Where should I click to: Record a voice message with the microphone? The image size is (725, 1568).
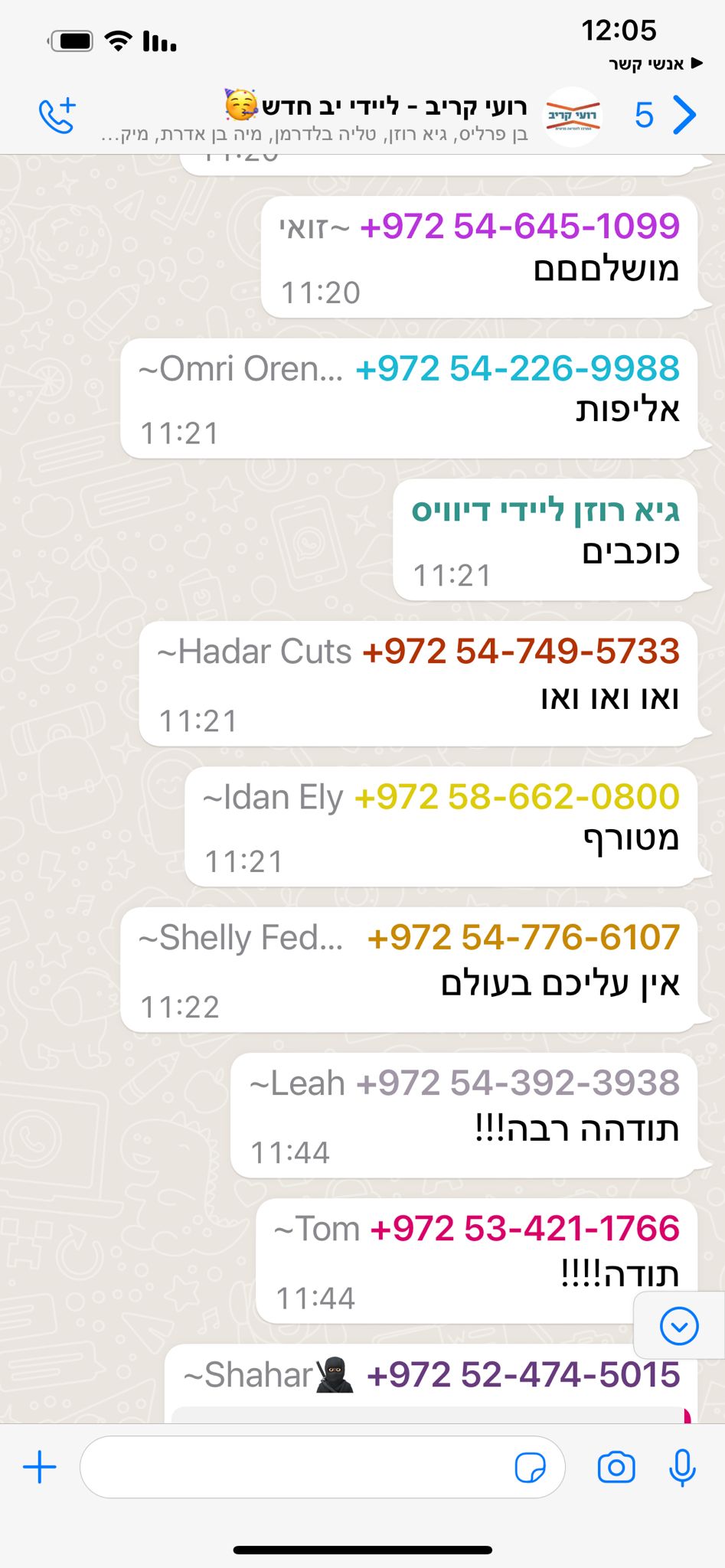tap(681, 1467)
